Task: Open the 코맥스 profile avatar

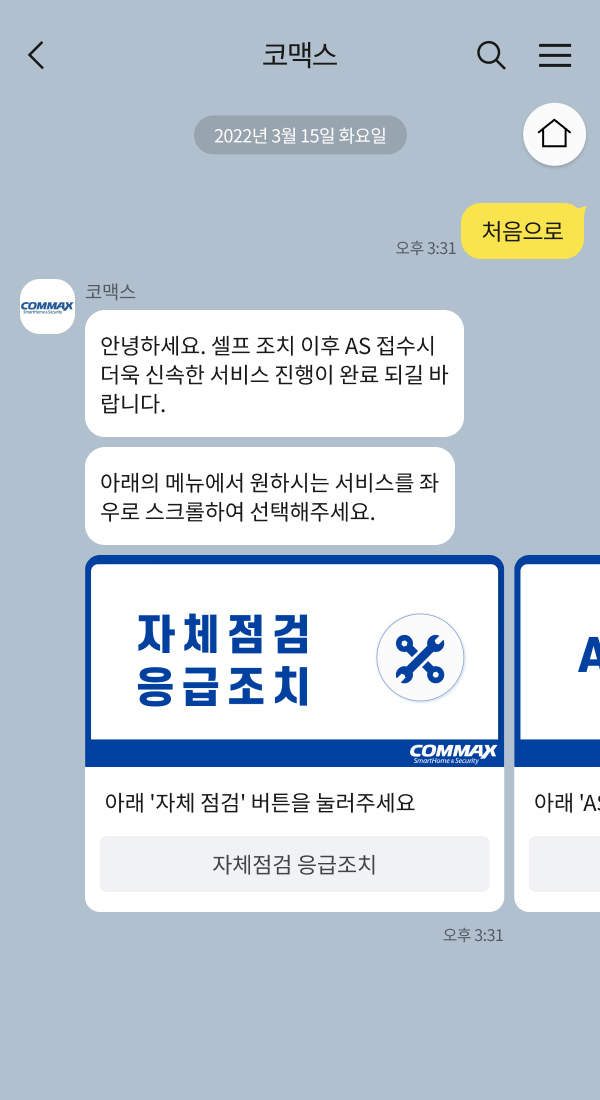Action: [47, 306]
